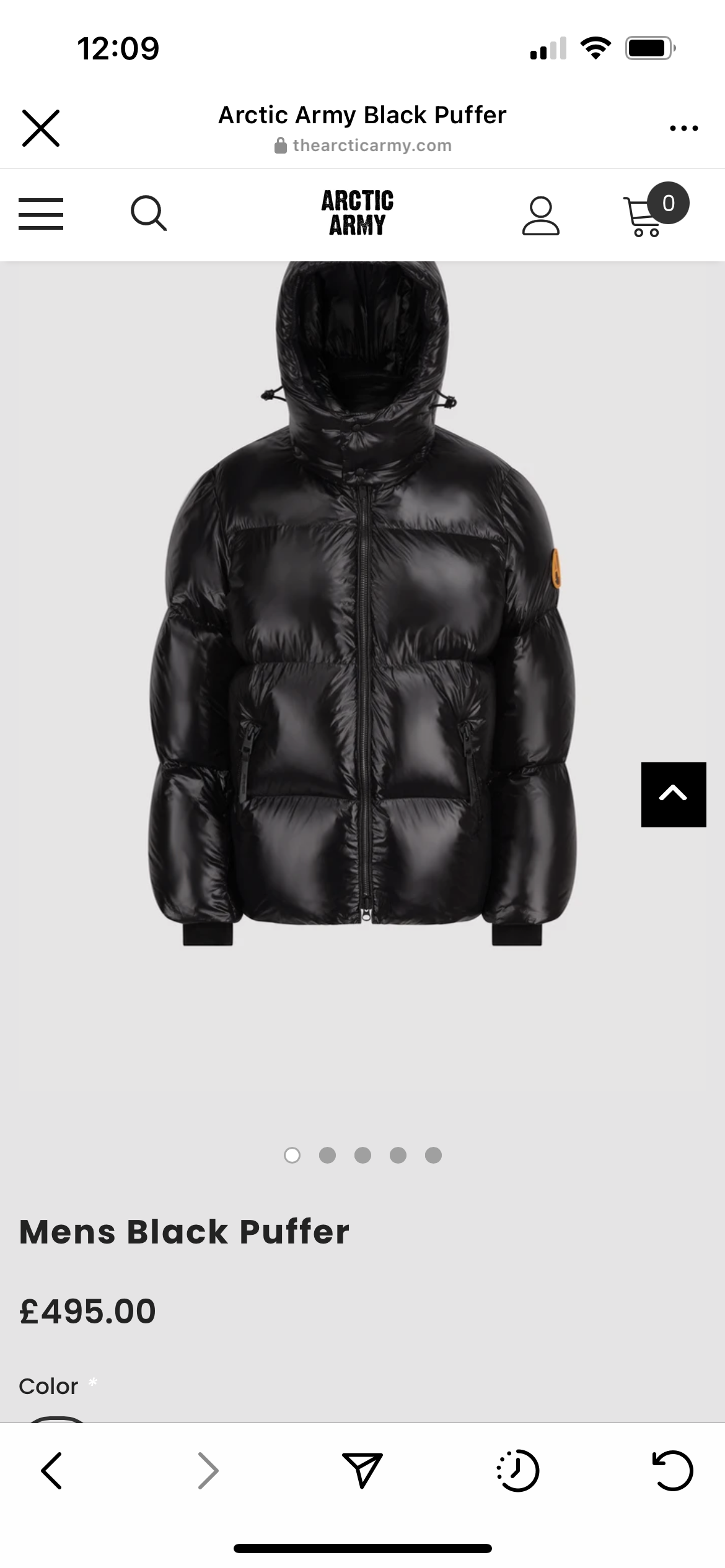725x1568 pixels.
Task: Open the account profile icon
Action: [x=541, y=216]
